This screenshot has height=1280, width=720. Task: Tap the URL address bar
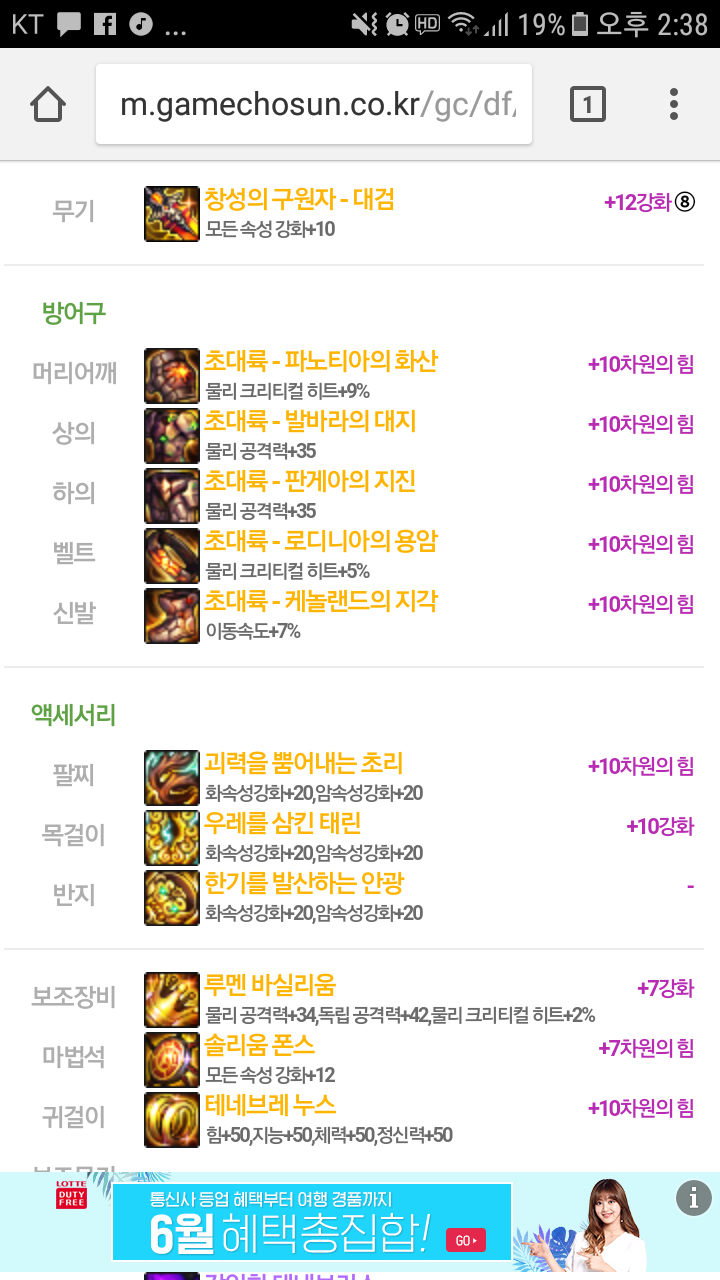(314, 104)
